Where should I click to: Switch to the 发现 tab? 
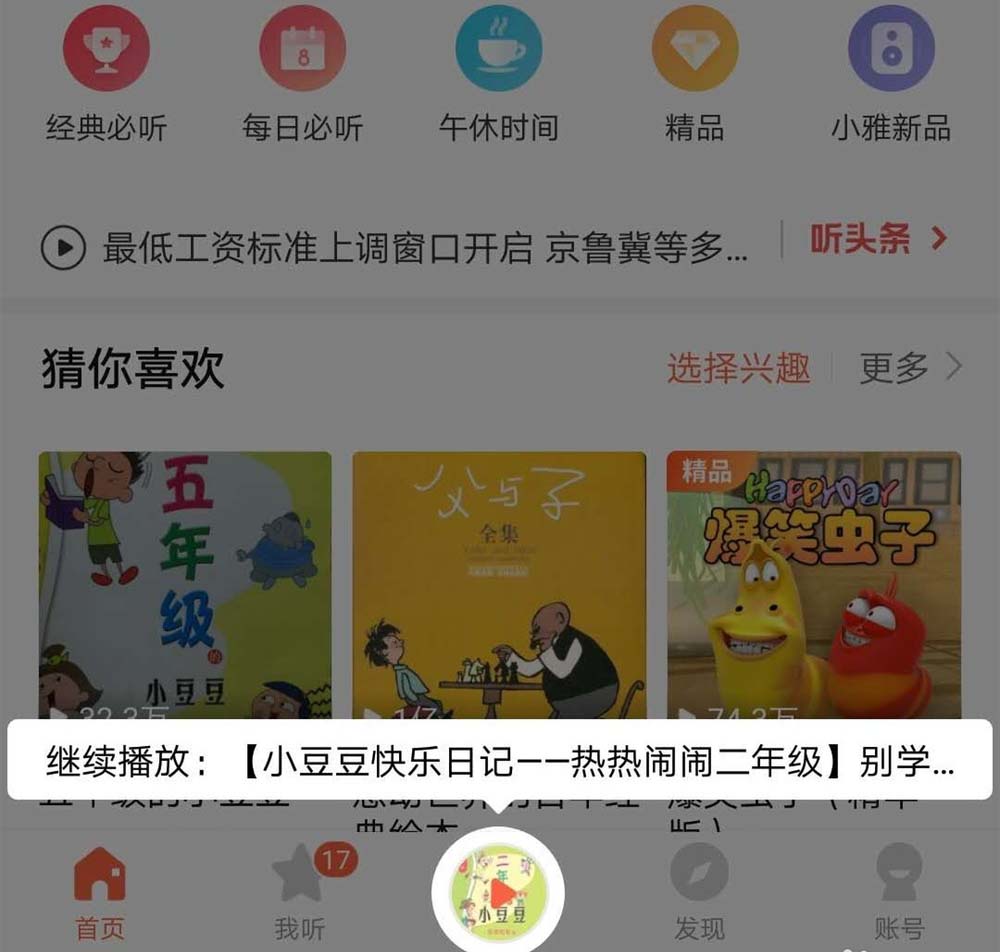(x=699, y=892)
